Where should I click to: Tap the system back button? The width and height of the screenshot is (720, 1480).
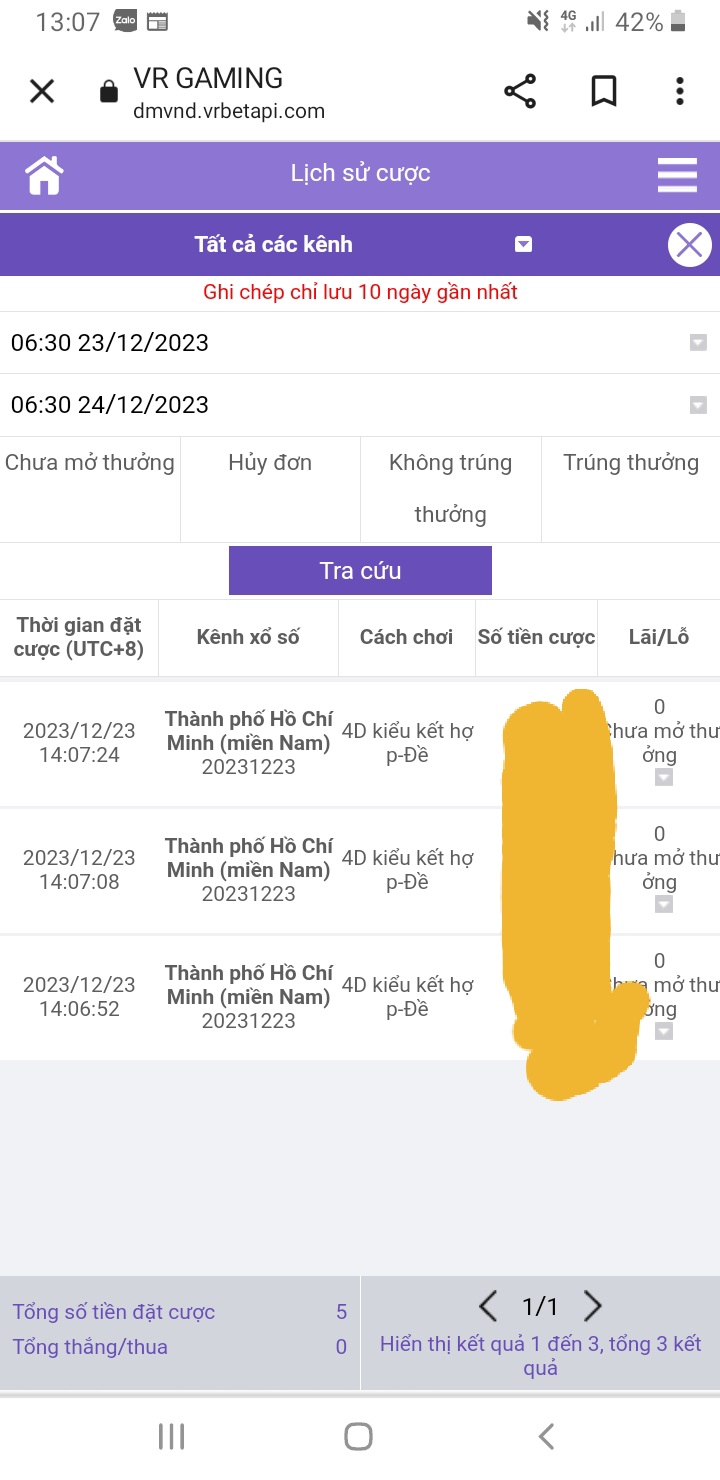pos(546,1437)
